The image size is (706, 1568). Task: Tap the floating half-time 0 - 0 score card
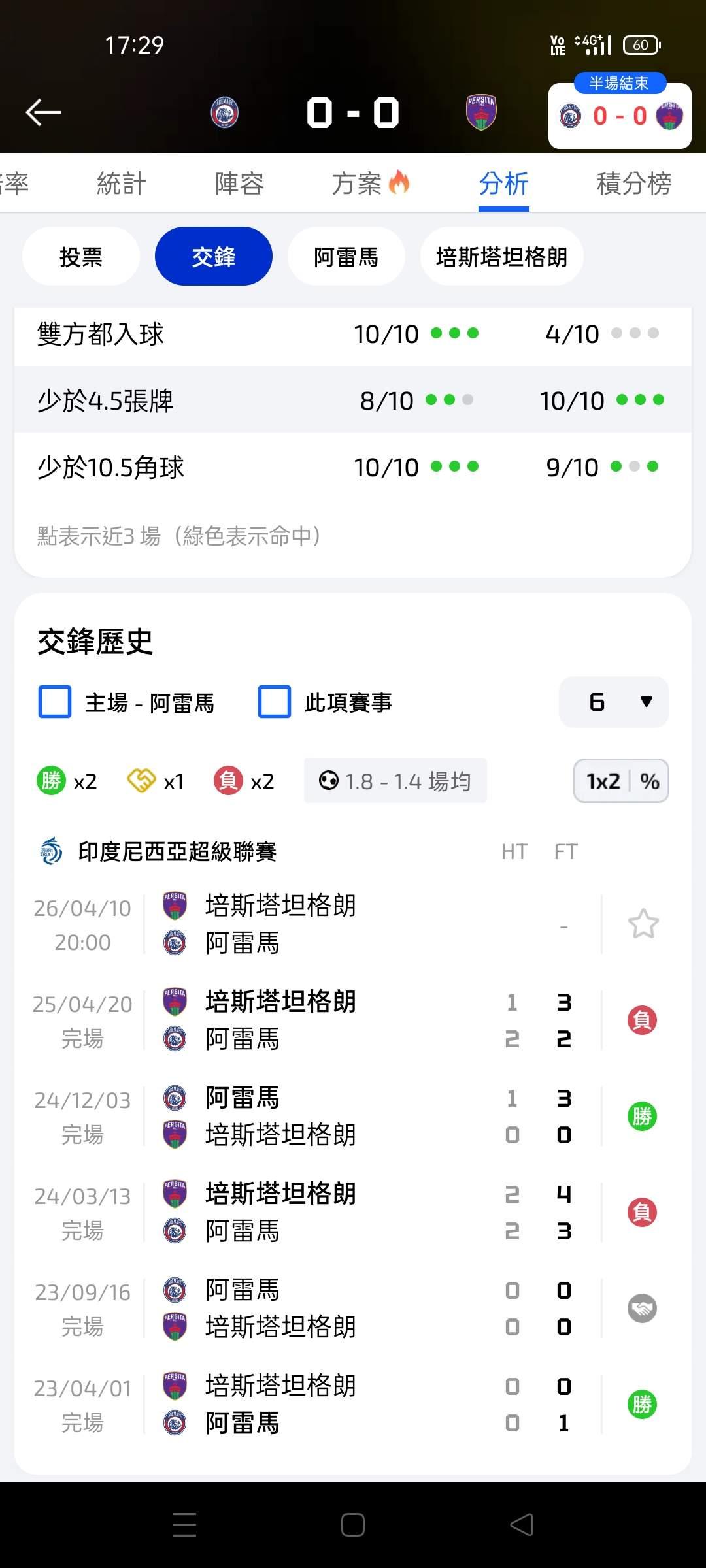(620, 116)
